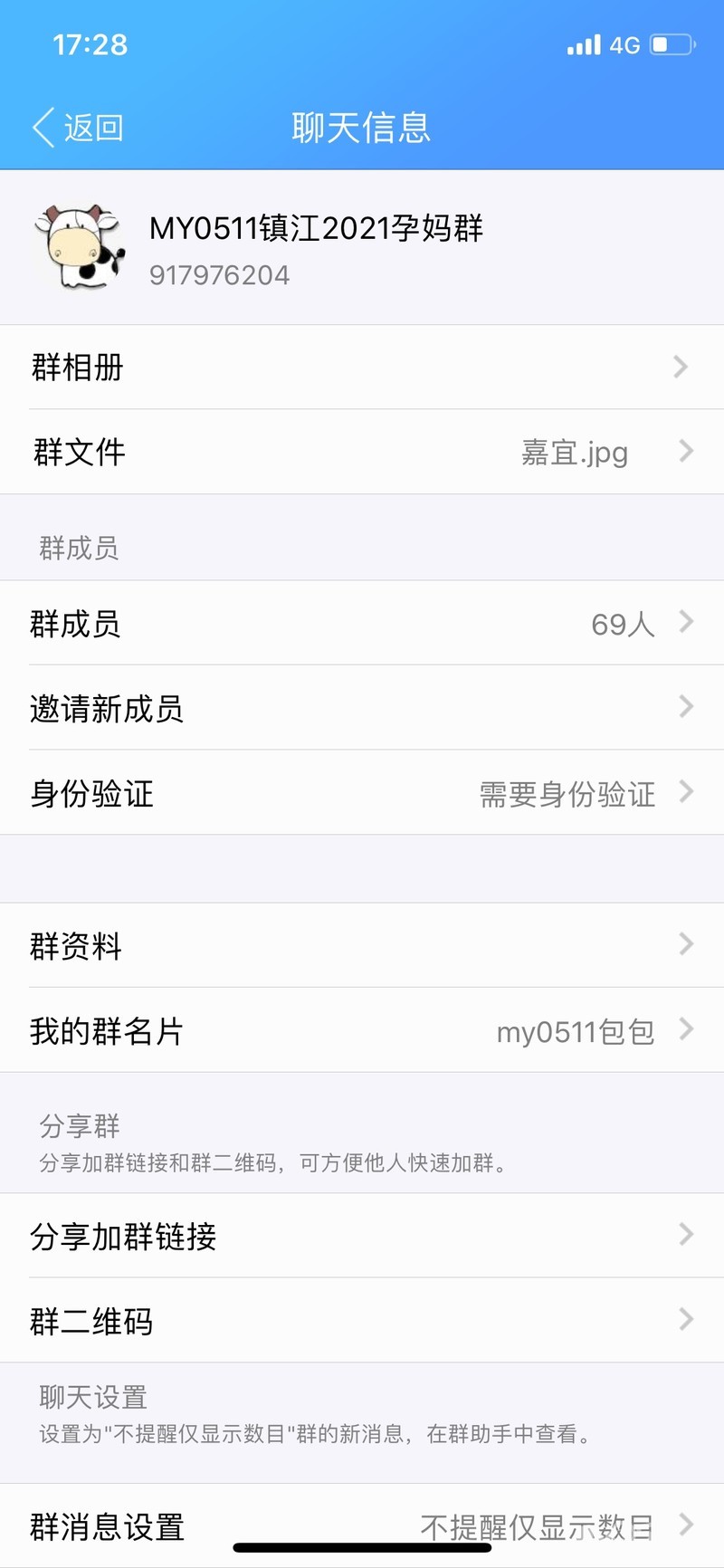724x1568 pixels.
Task: Go back via 返回 button
Action: [79, 128]
